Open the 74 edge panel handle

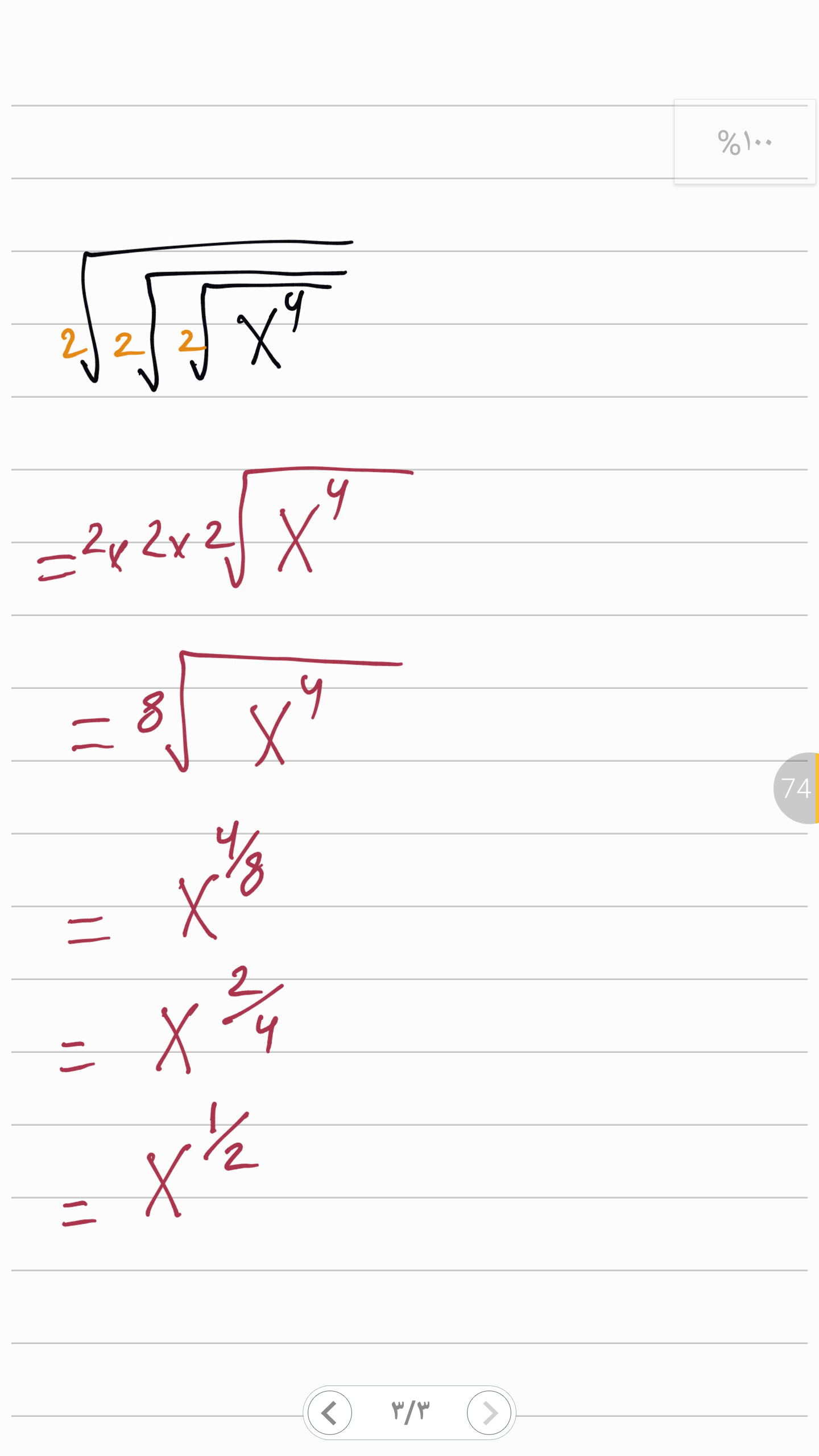(796, 788)
